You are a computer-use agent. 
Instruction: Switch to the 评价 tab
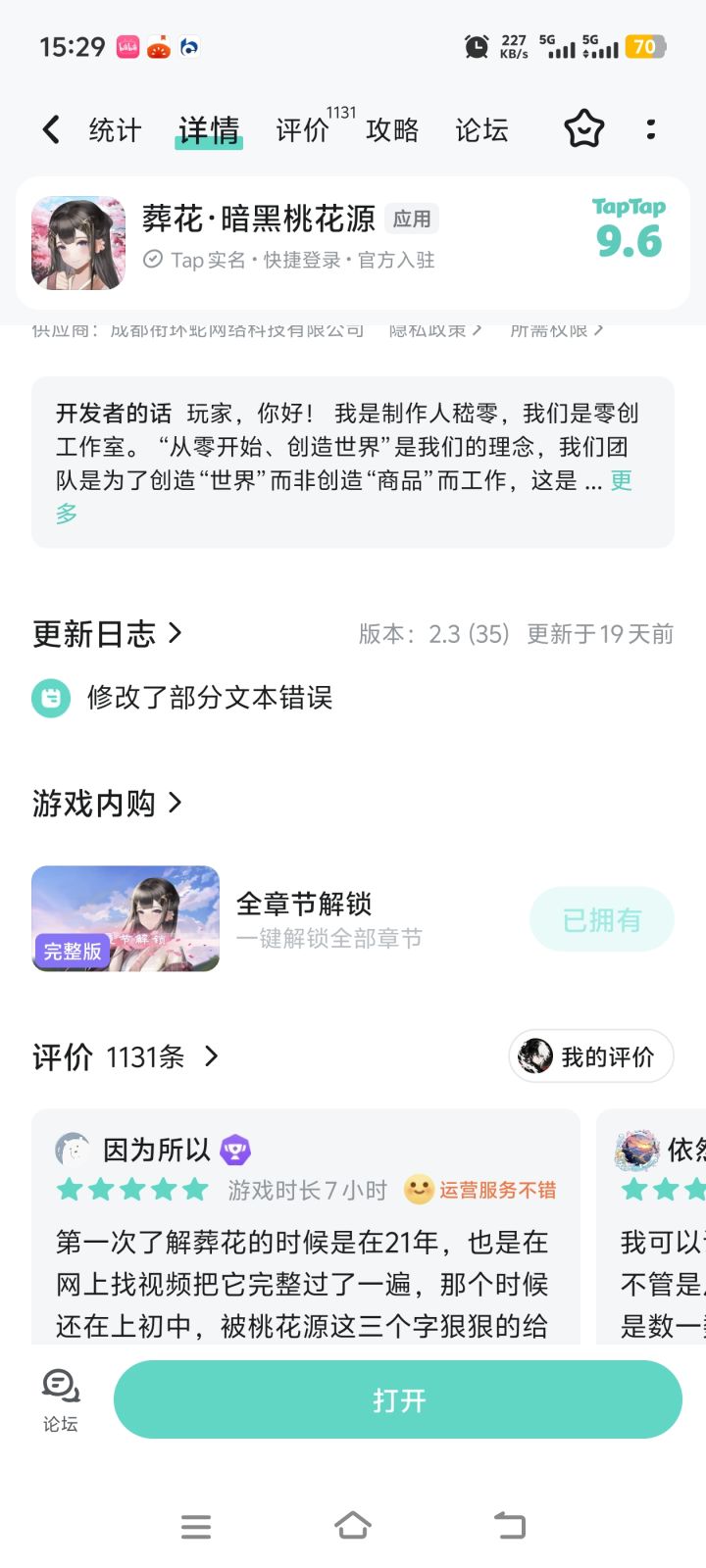[x=302, y=130]
